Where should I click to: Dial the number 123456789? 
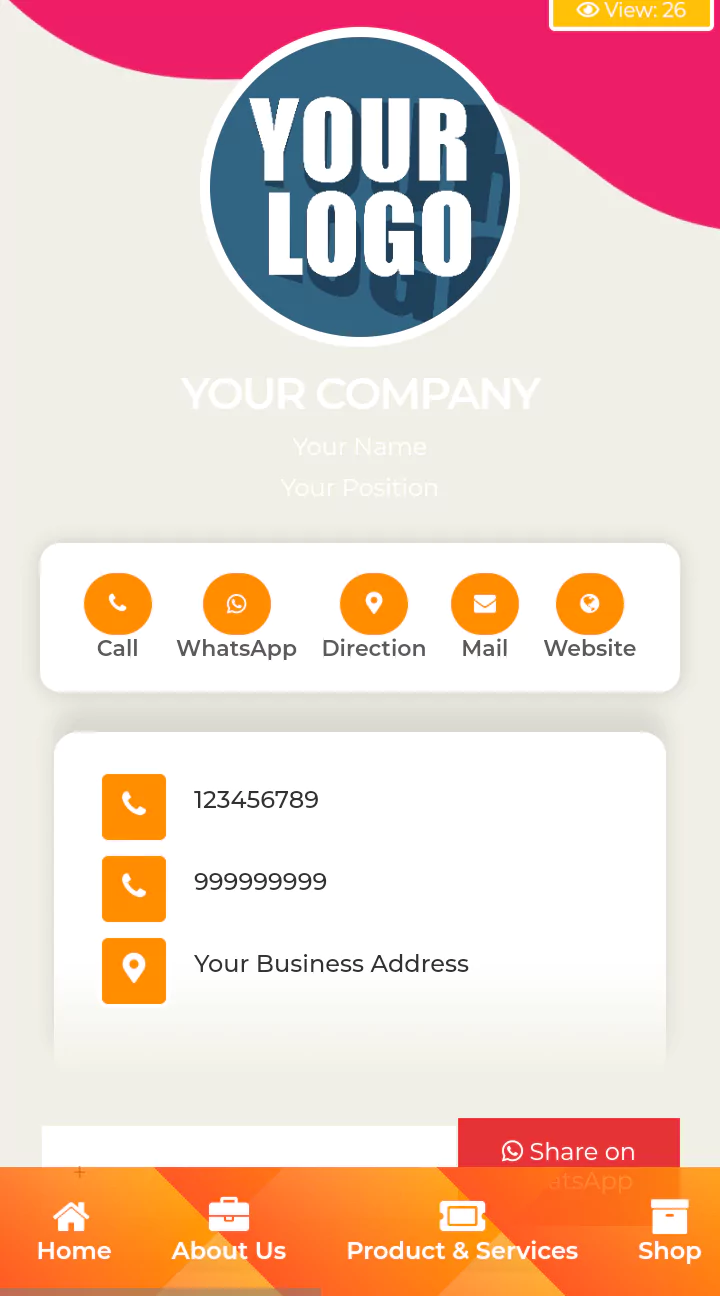(256, 800)
